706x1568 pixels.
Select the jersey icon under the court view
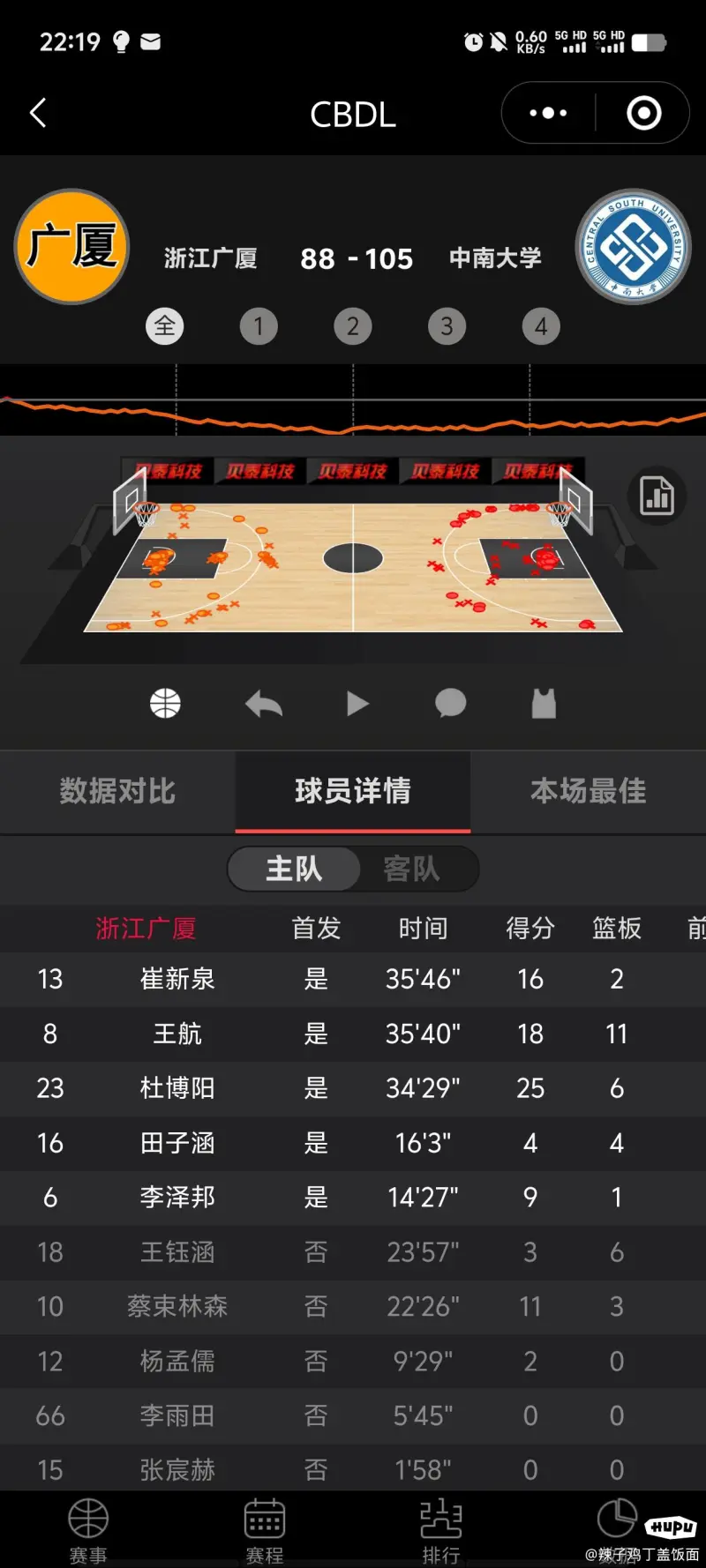[x=543, y=703]
